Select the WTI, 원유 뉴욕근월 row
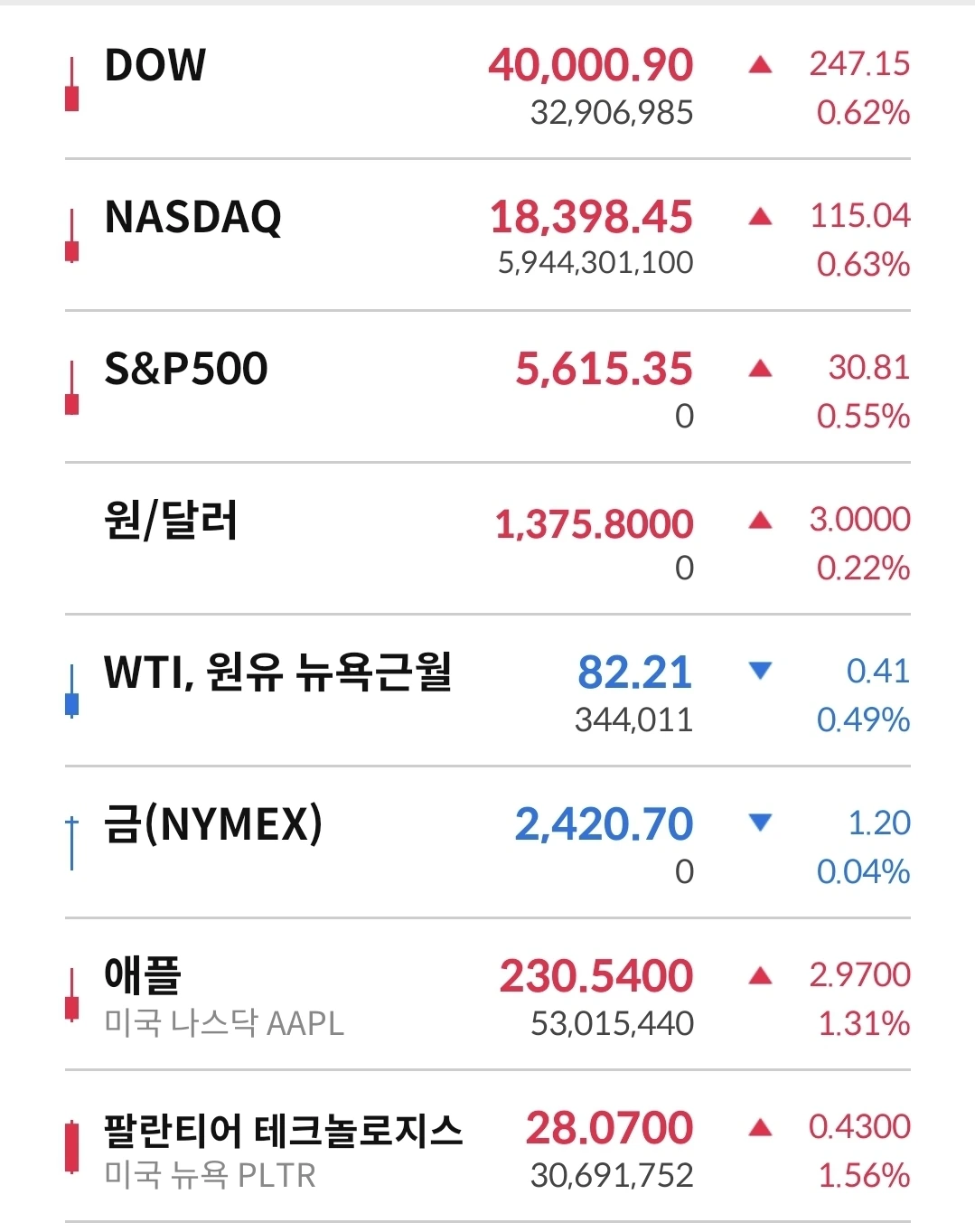 (x=277, y=673)
